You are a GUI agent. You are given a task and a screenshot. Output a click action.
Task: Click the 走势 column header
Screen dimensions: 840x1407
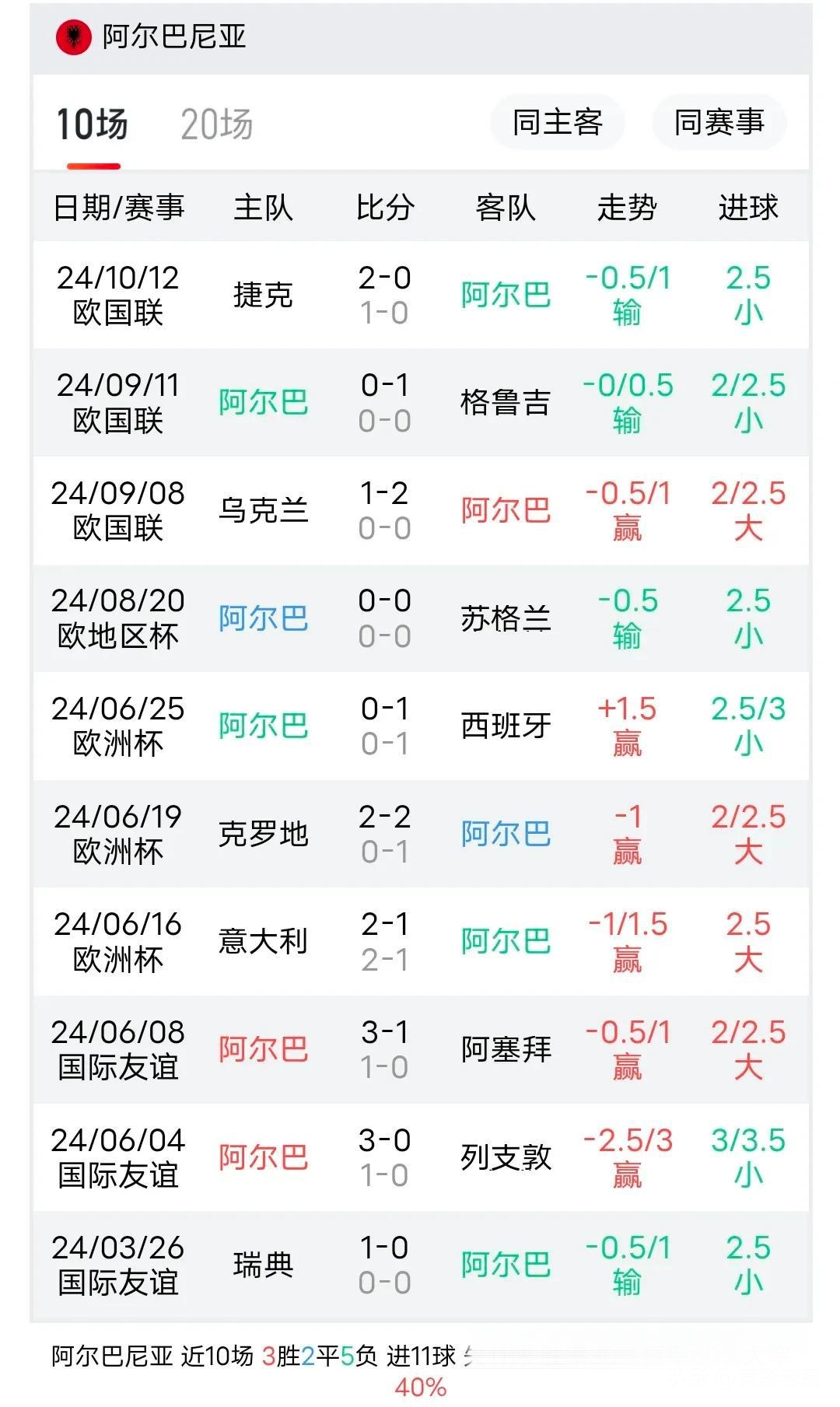click(x=627, y=207)
